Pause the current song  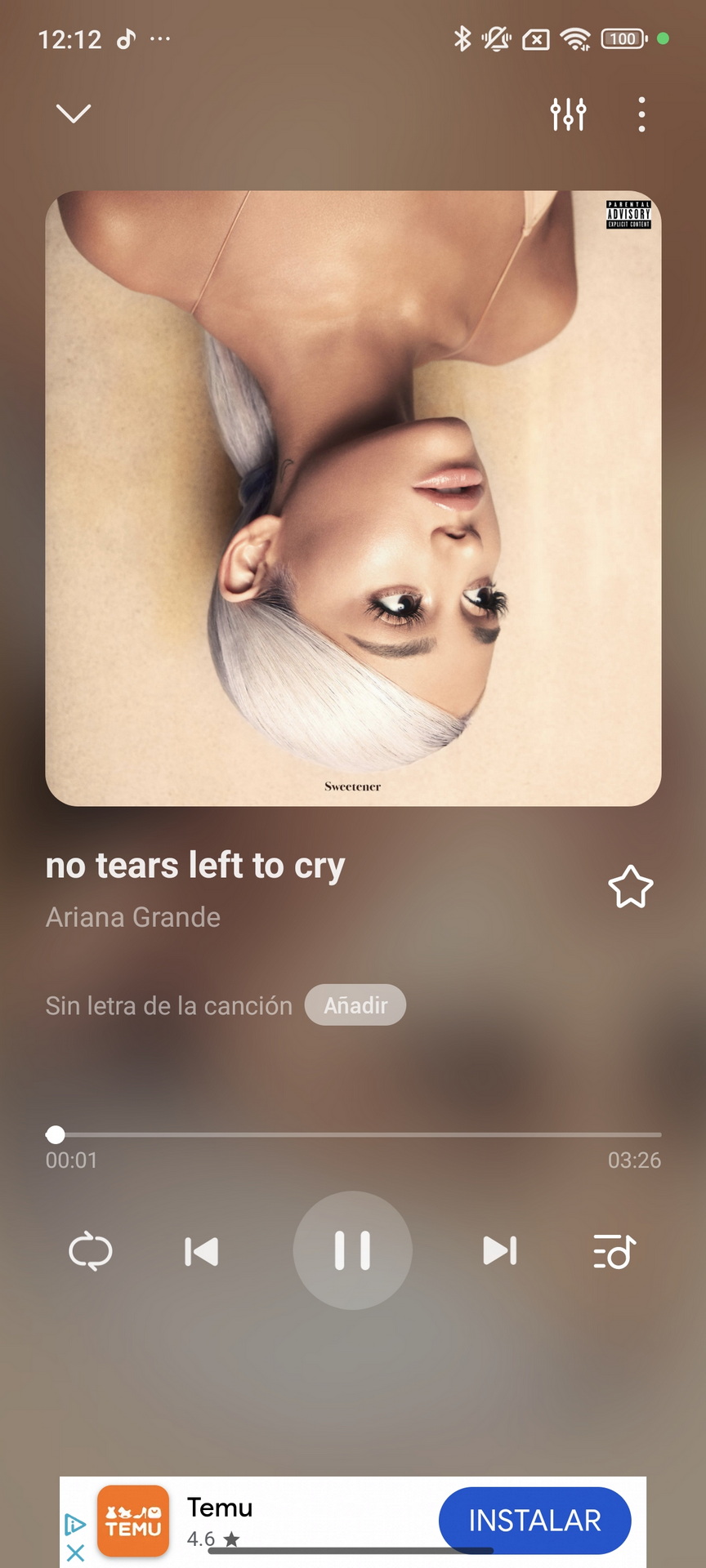pyautogui.click(x=353, y=1250)
